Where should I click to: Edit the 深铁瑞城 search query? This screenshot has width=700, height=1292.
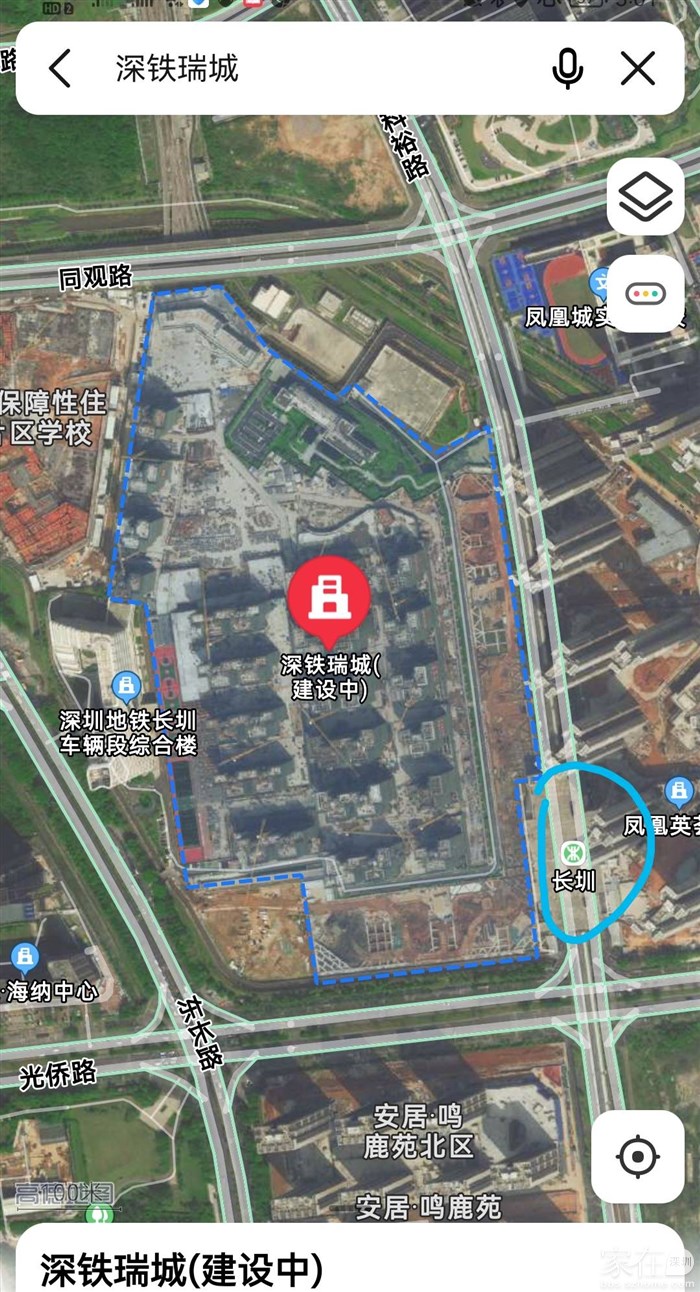(x=300, y=69)
